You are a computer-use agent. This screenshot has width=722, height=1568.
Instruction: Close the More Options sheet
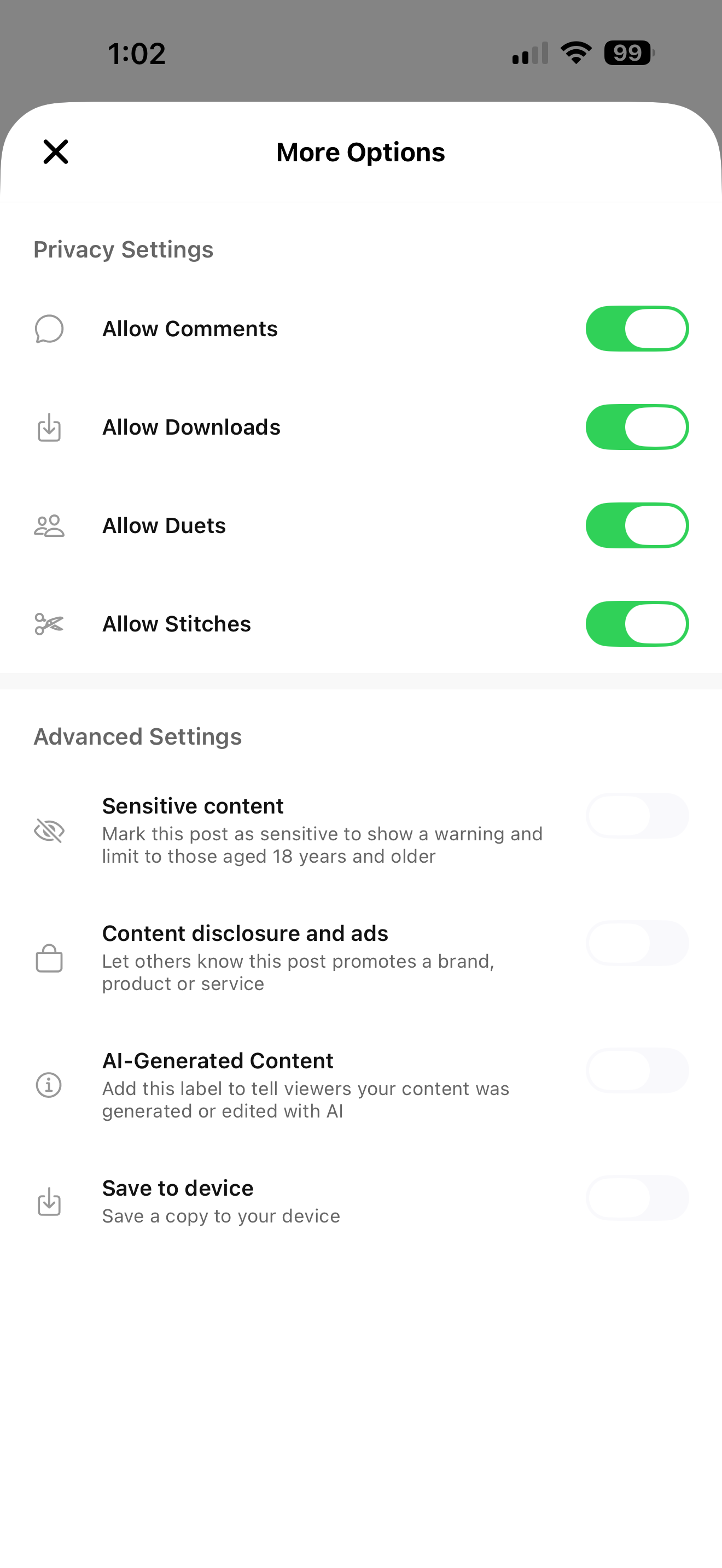click(x=55, y=151)
